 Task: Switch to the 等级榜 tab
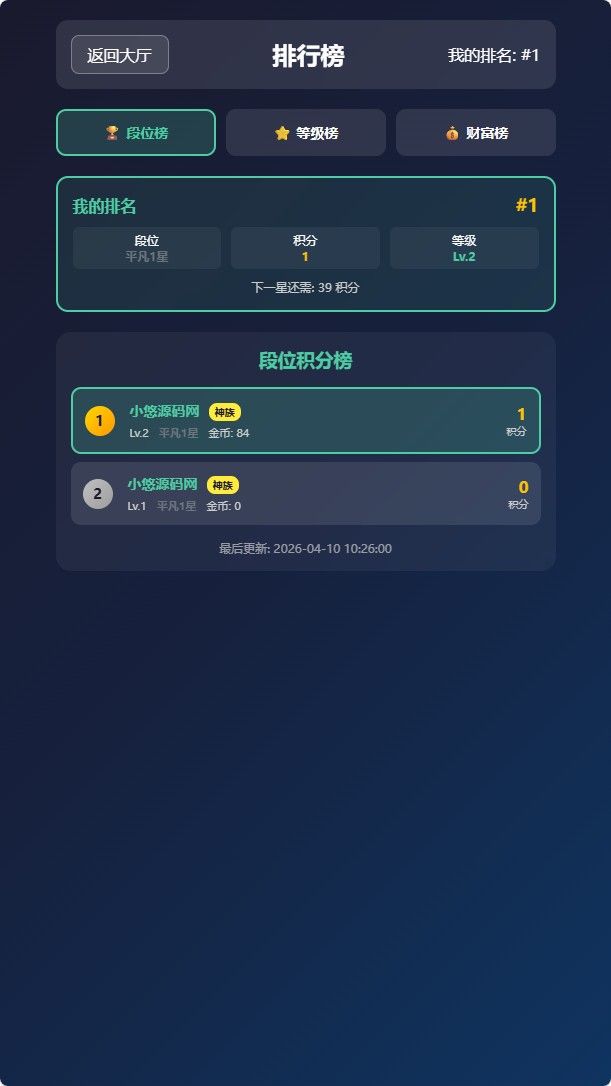coord(306,133)
